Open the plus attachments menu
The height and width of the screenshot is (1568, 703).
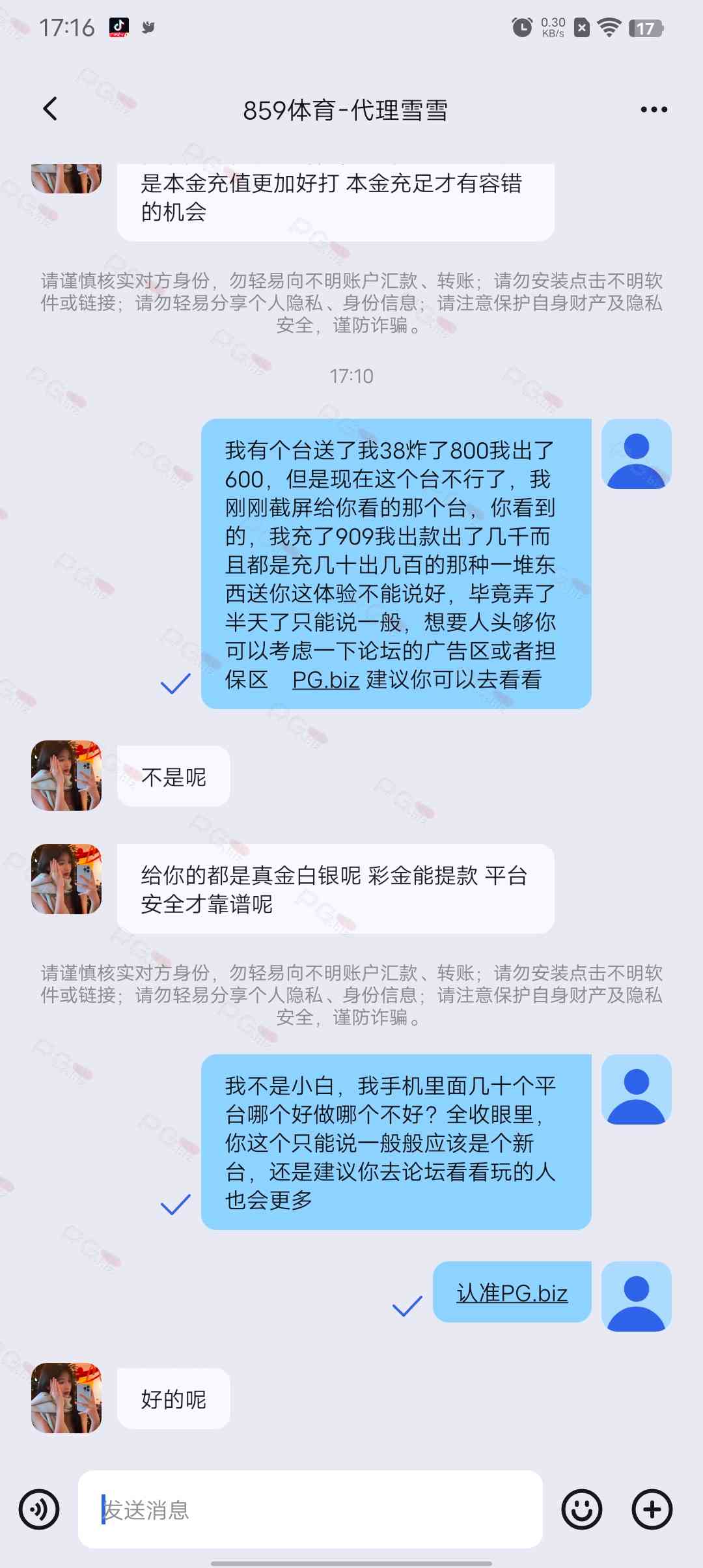tap(652, 1509)
